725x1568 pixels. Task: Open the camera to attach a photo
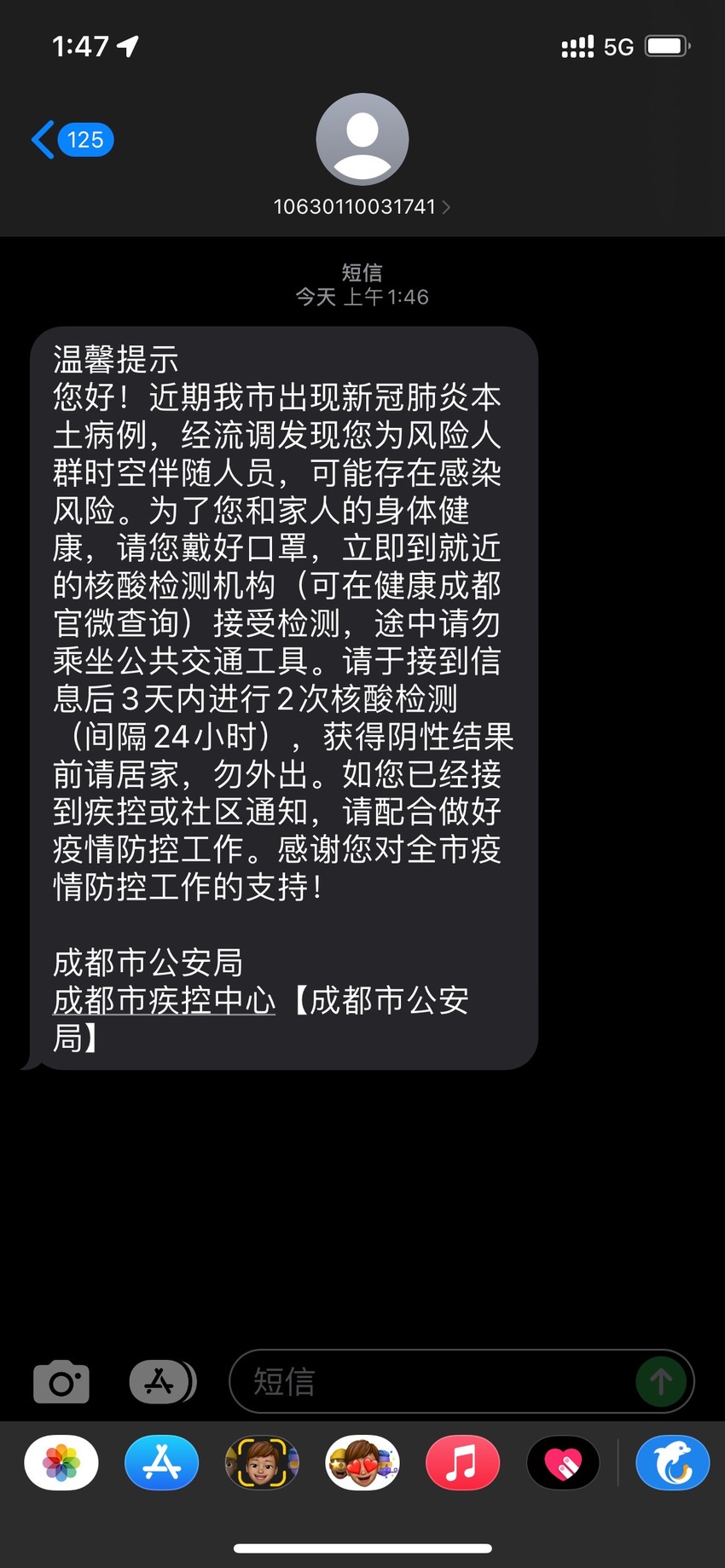tap(61, 1382)
